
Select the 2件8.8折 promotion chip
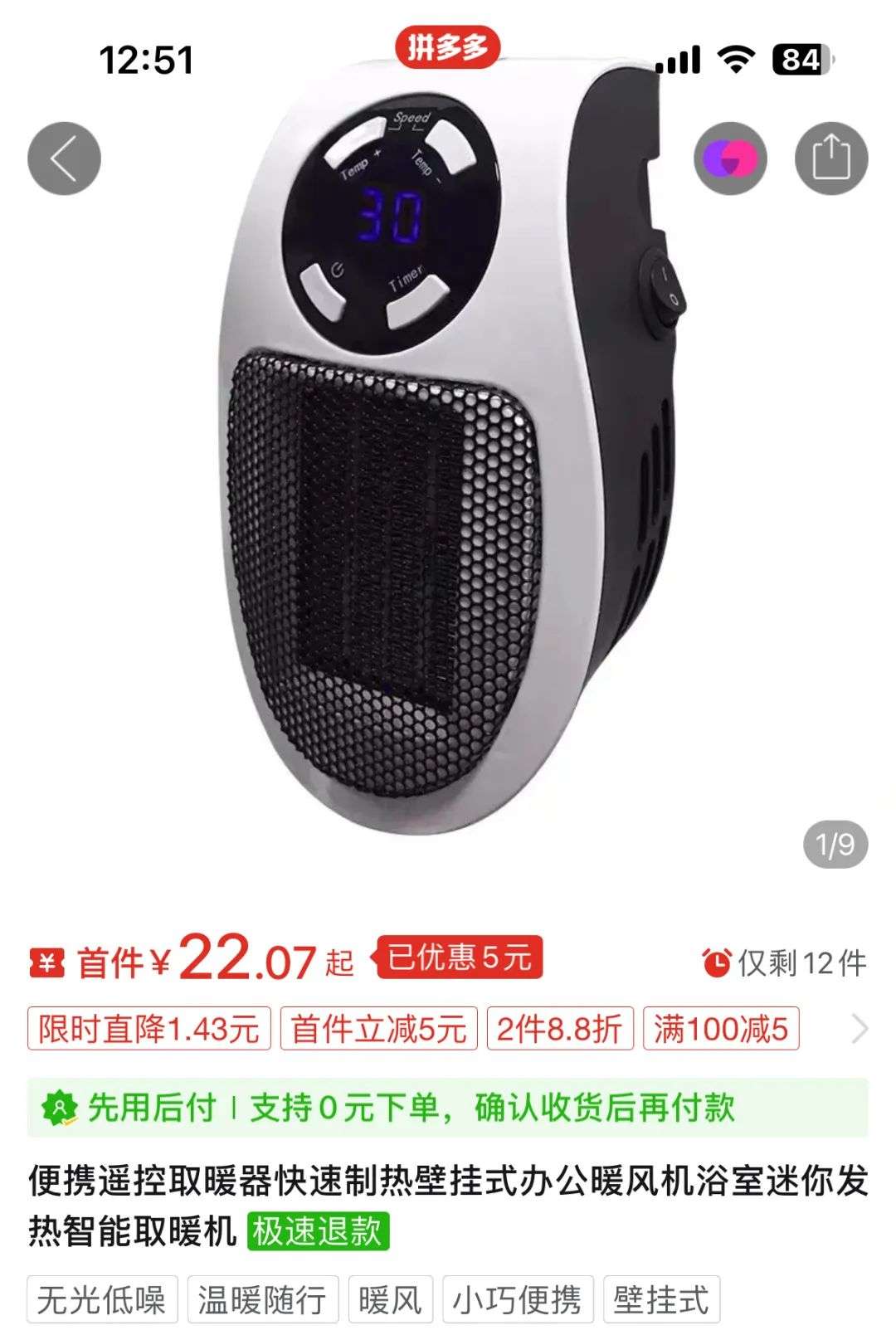[560, 1029]
